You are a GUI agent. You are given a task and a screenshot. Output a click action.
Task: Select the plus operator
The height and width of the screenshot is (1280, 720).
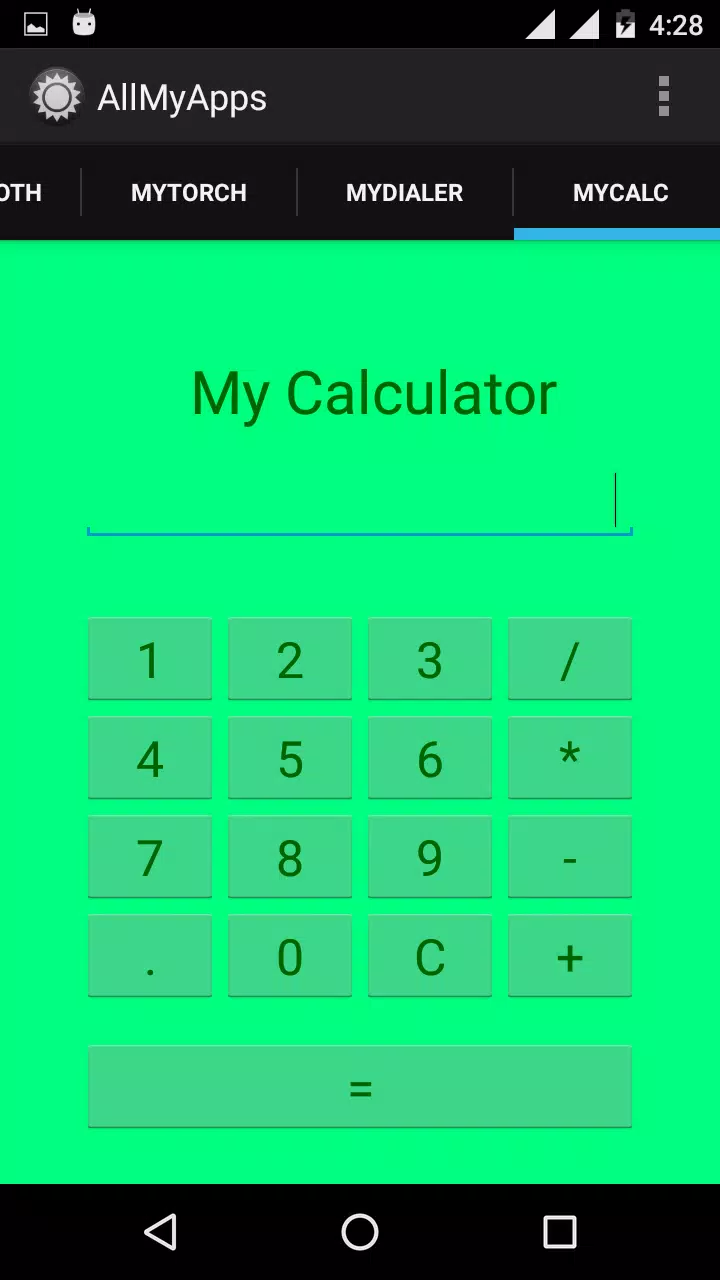pyautogui.click(x=570, y=956)
